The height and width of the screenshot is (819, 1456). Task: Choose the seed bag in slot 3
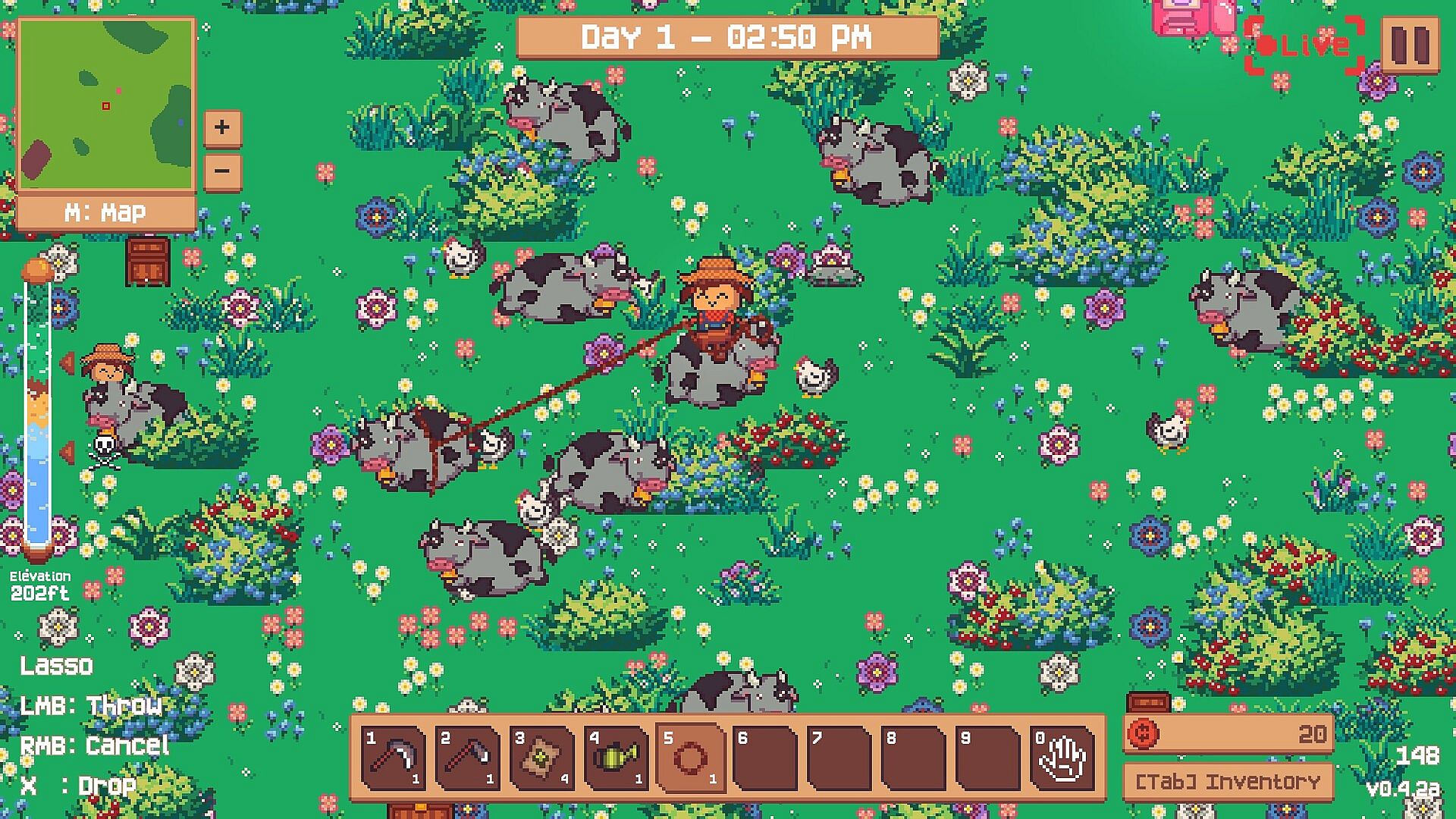click(541, 758)
